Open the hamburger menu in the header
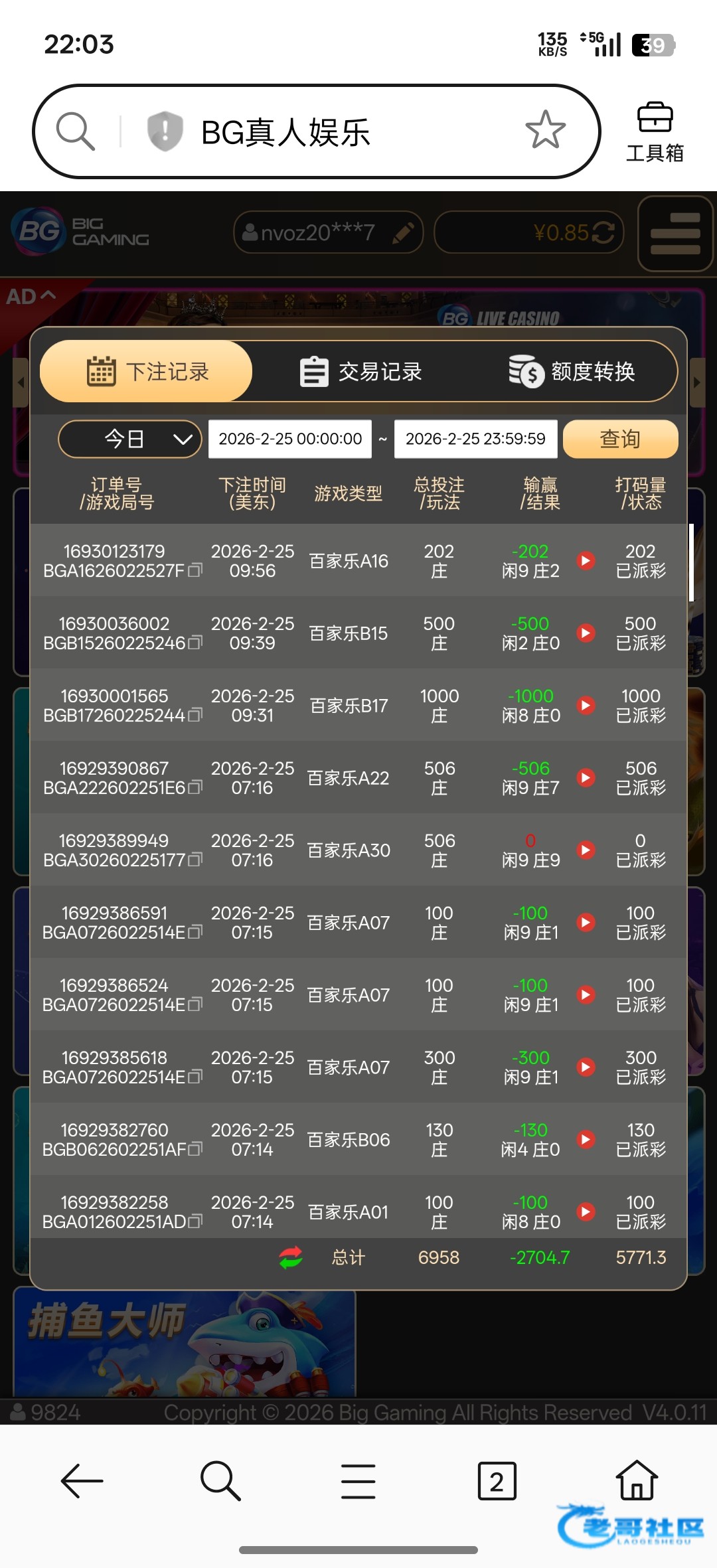Image resolution: width=717 pixels, height=1568 pixels. 675,234
